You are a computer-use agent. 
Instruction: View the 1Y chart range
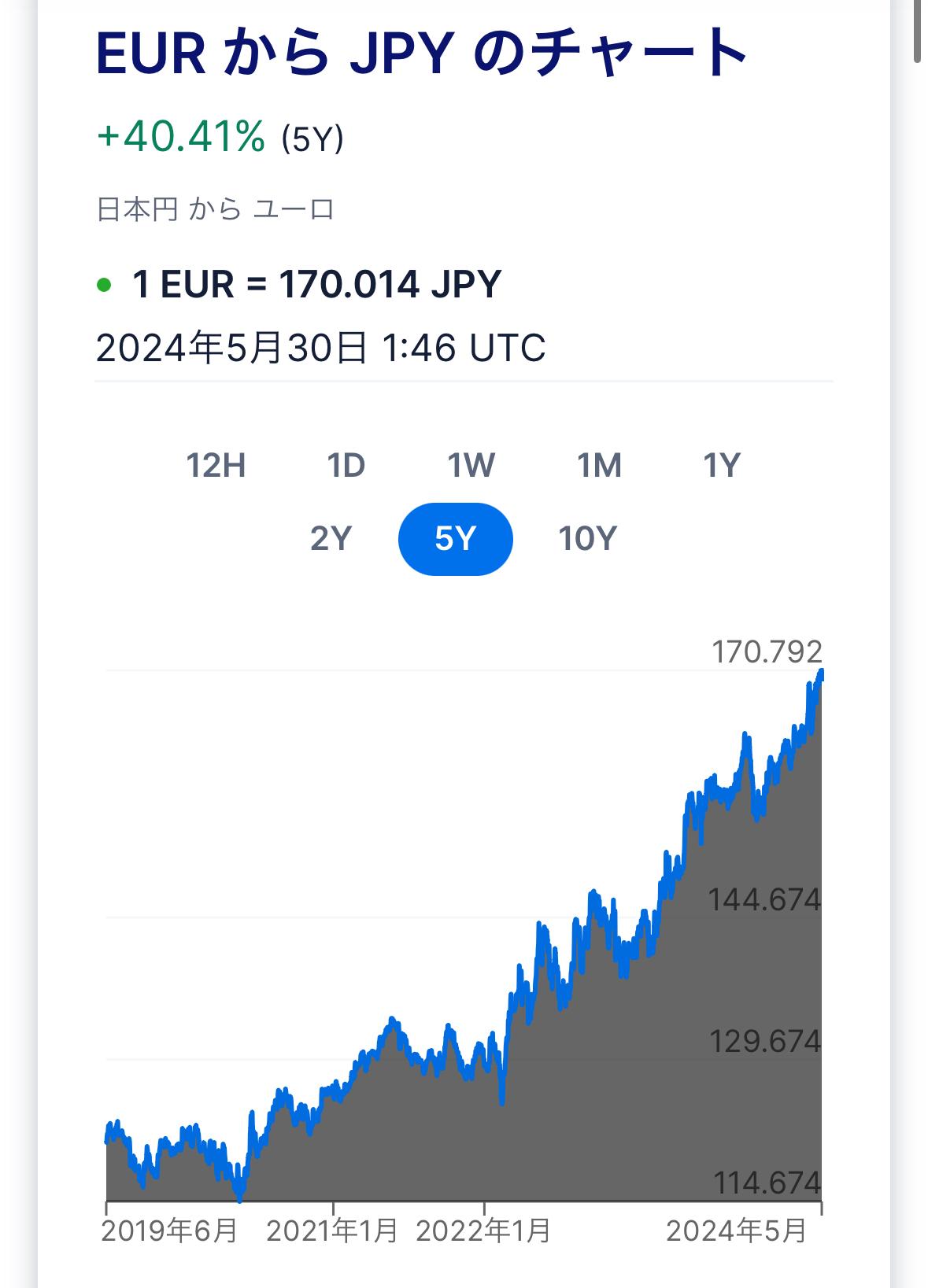click(721, 466)
